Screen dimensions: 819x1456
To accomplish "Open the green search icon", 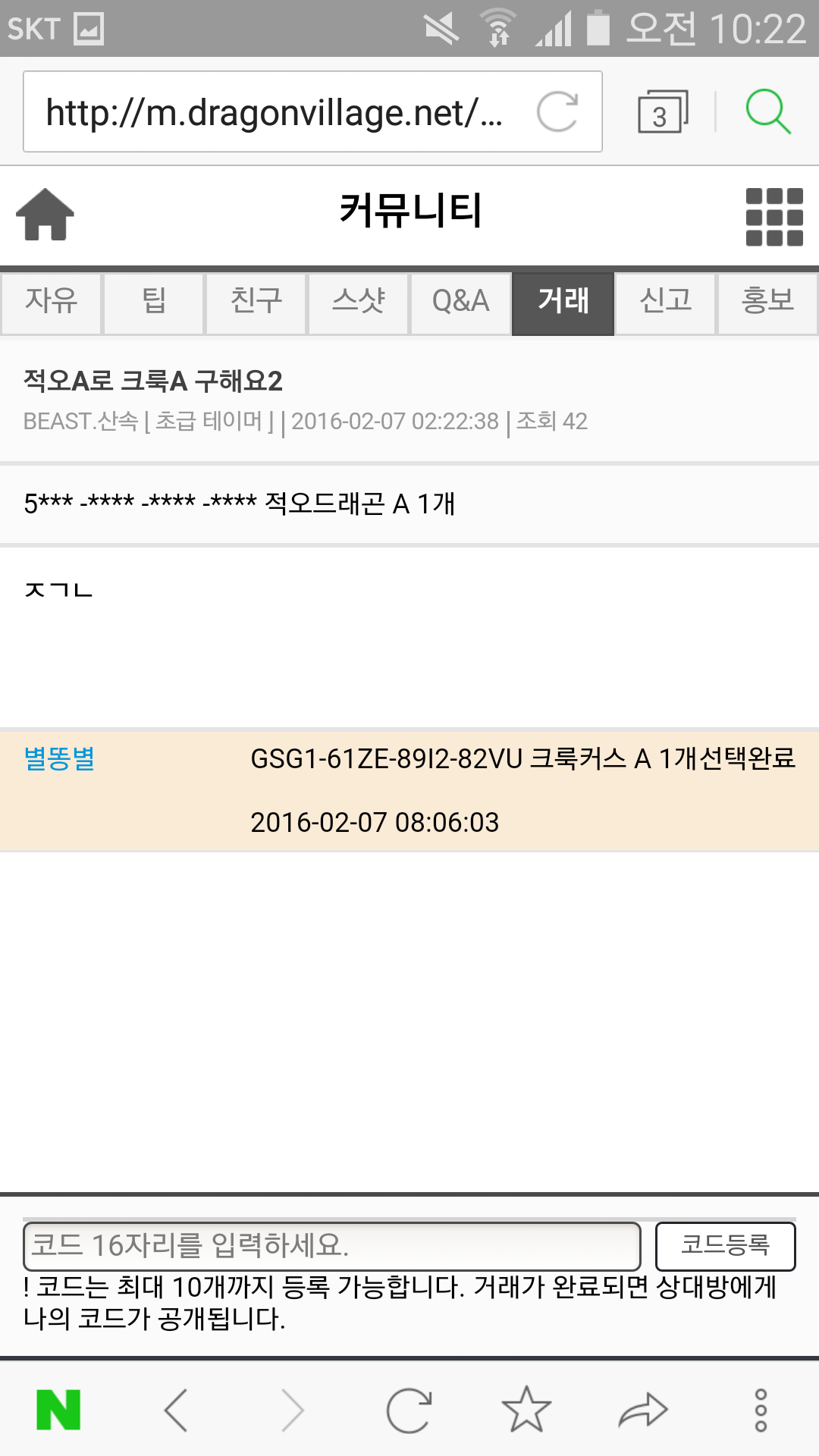I will pyautogui.click(x=767, y=112).
